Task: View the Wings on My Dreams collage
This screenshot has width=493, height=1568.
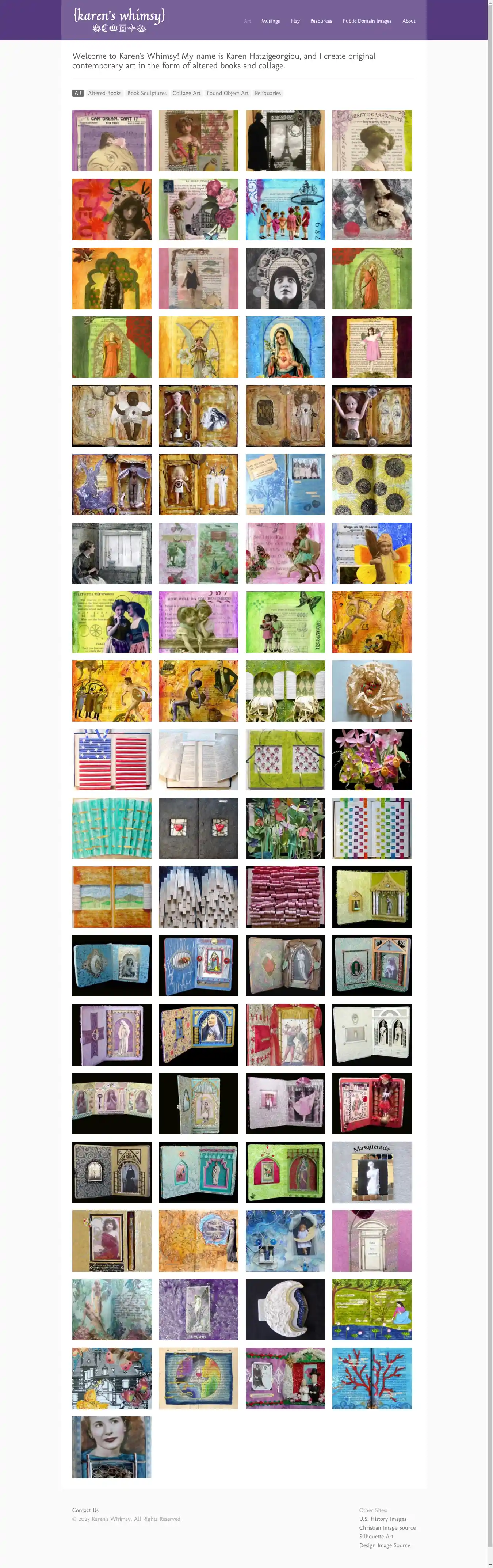Action: pyautogui.click(x=371, y=553)
